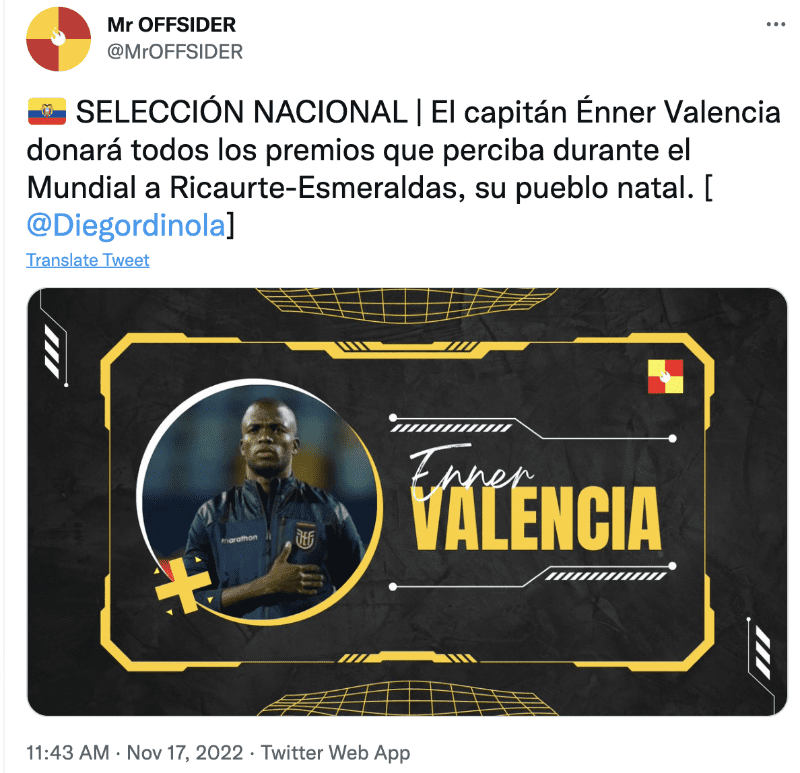The image size is (800, 773).
Task: Open the @MrOFFSIDER handle
Action: coord(175,51)
